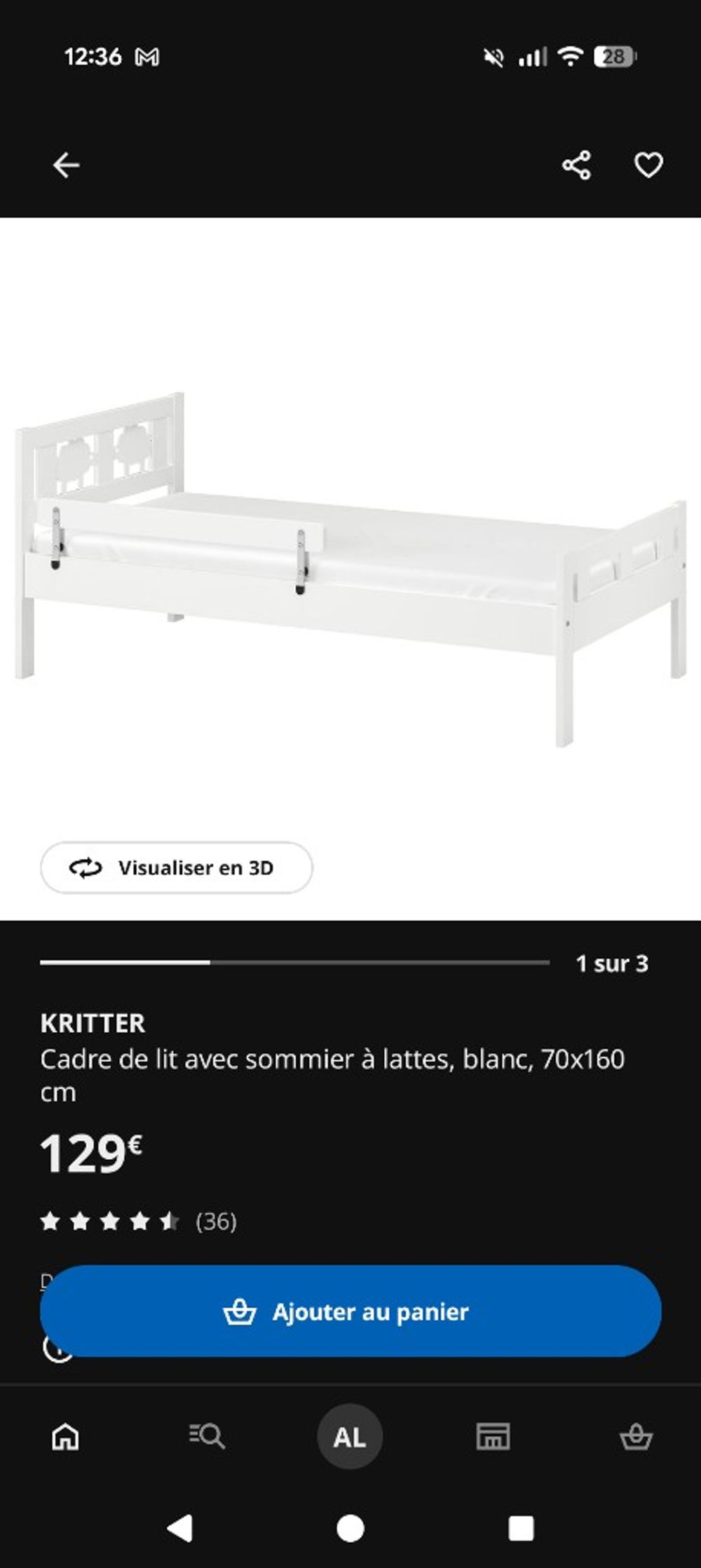
Task: Open the KRITTER bed product image
Action: pyautogui.click(x=350, y=561)
